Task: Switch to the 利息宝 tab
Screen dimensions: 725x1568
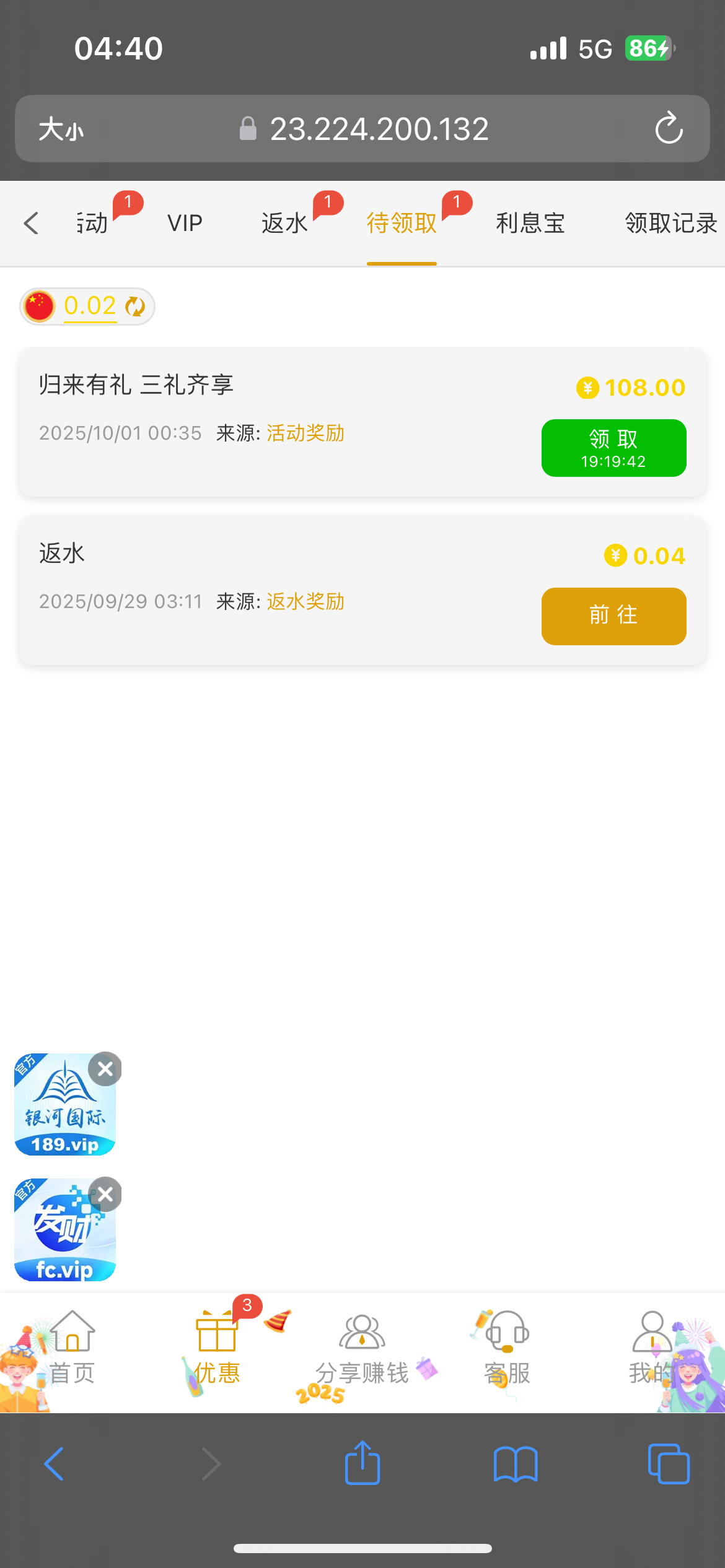Action: click(x=530, y=223)
